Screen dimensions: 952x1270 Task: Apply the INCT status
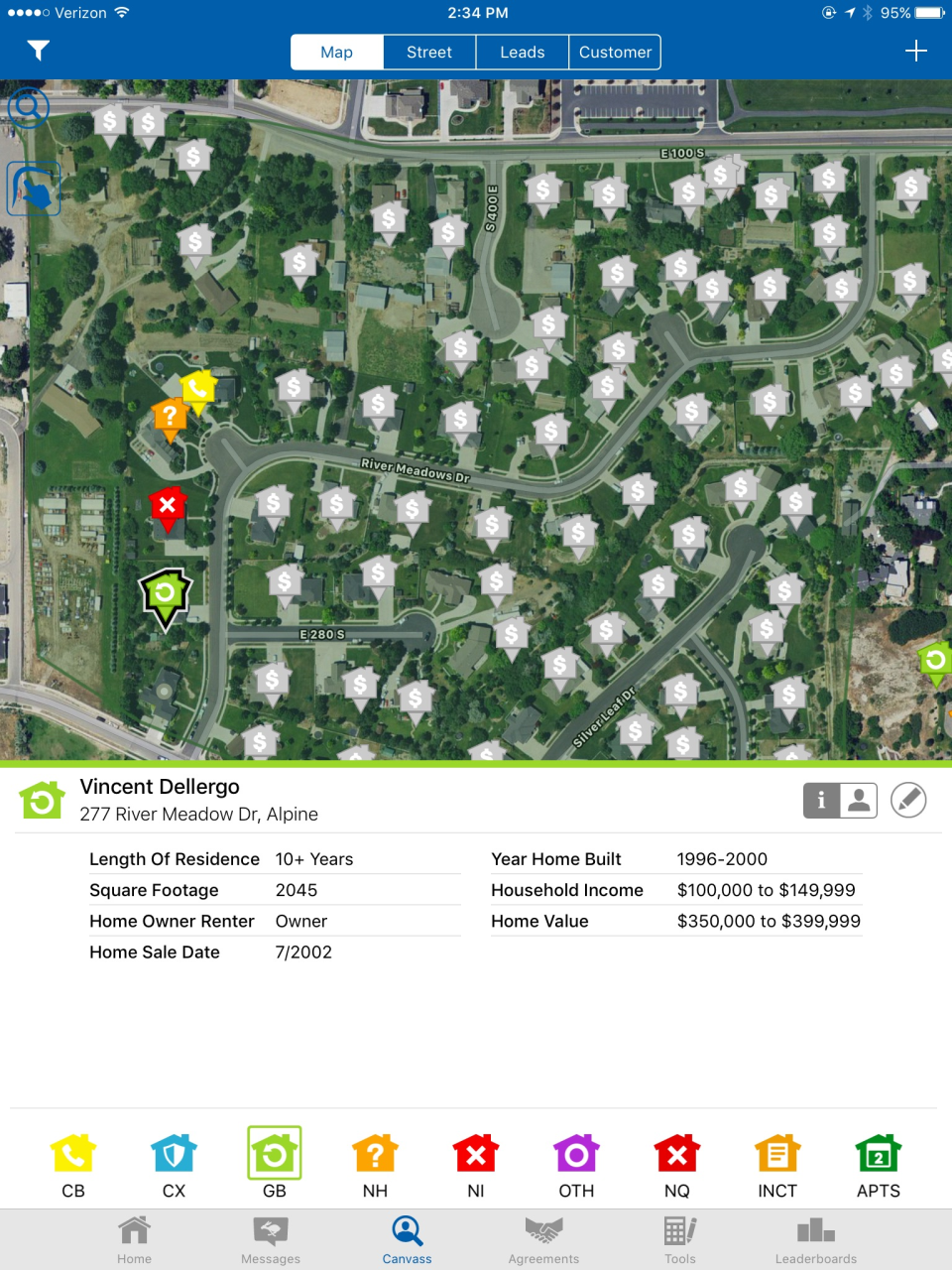pos(777,1164)
